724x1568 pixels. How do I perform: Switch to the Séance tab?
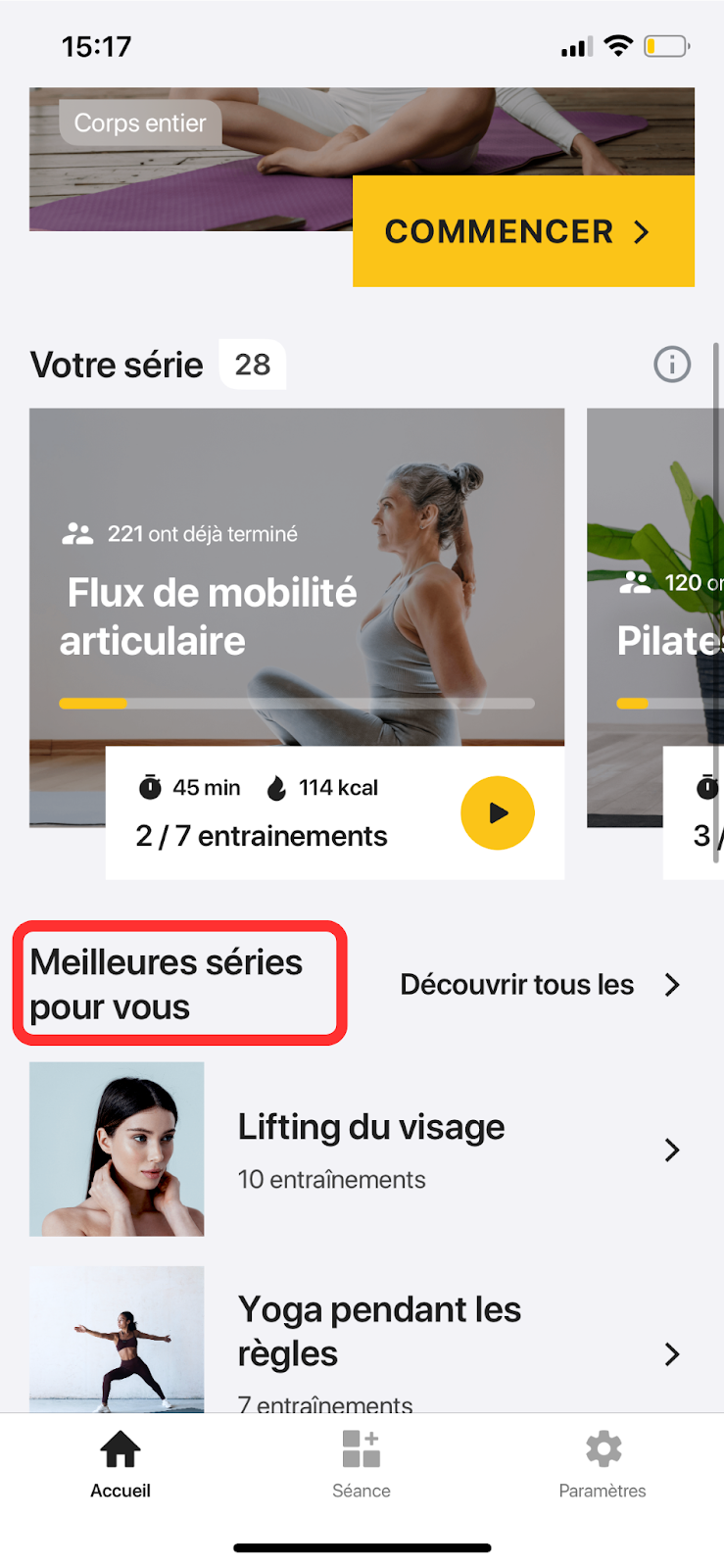point(362,1464)
